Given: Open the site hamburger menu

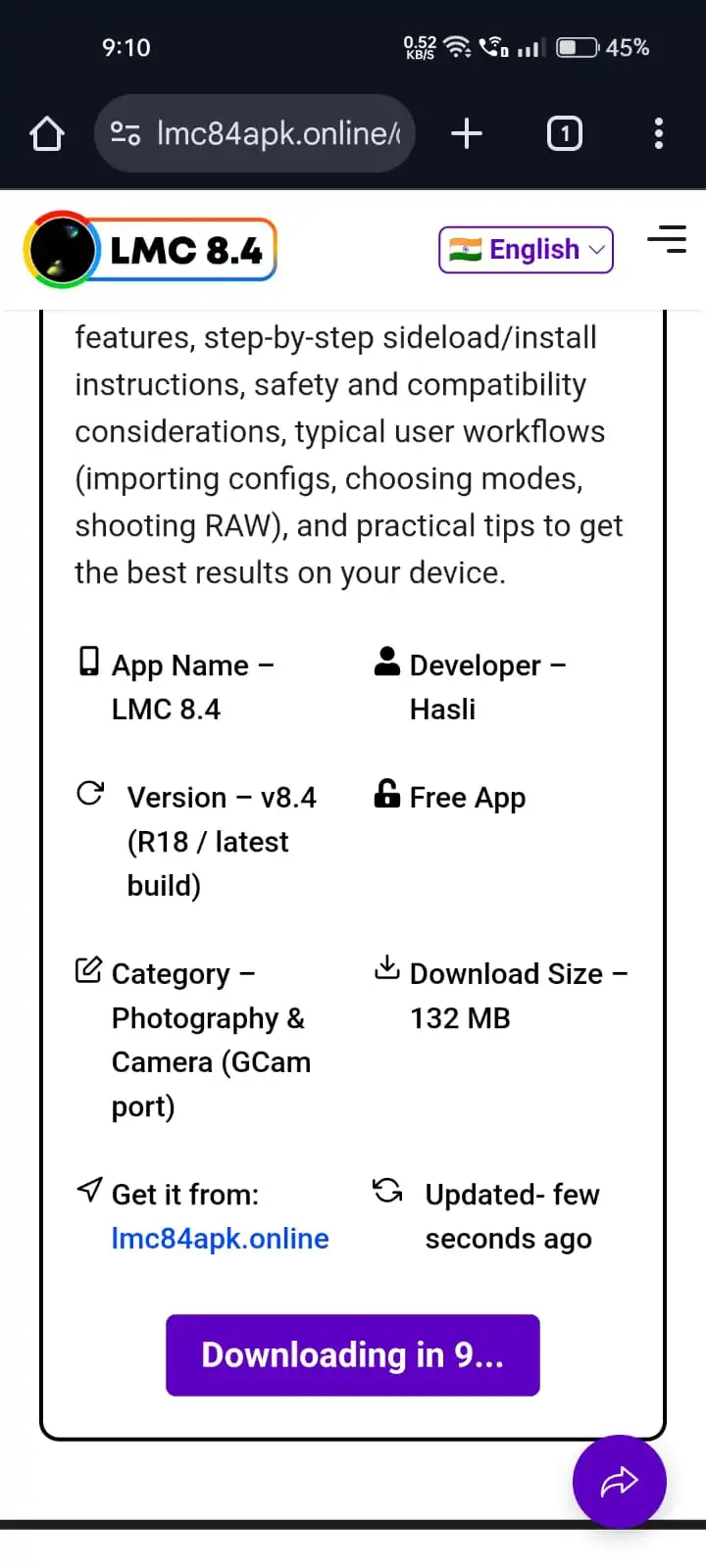Looking at the screenshot, I should click(667, 239).
